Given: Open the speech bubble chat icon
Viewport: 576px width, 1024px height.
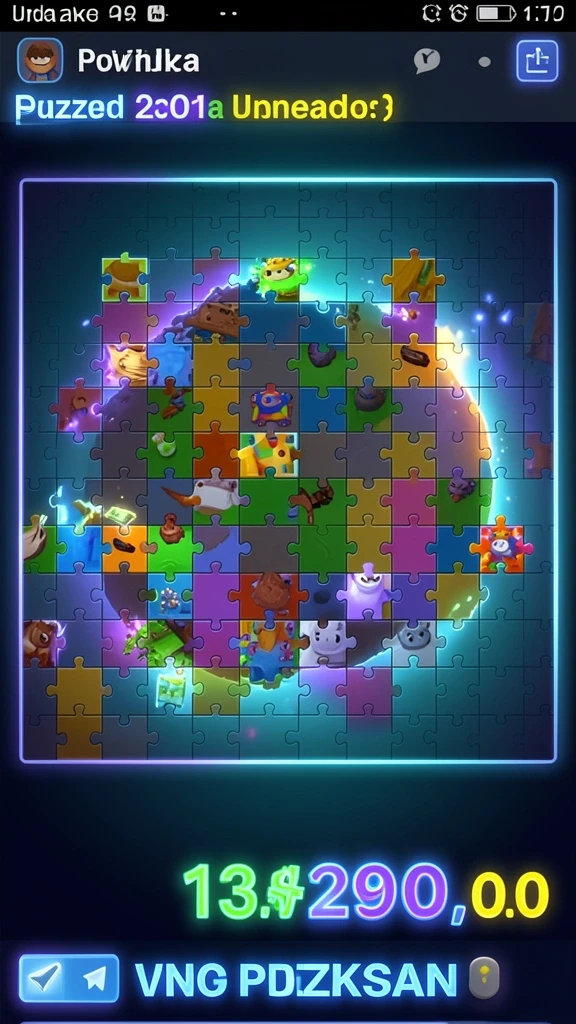Looking at the screenshot, I should click(x=426, y=61).
